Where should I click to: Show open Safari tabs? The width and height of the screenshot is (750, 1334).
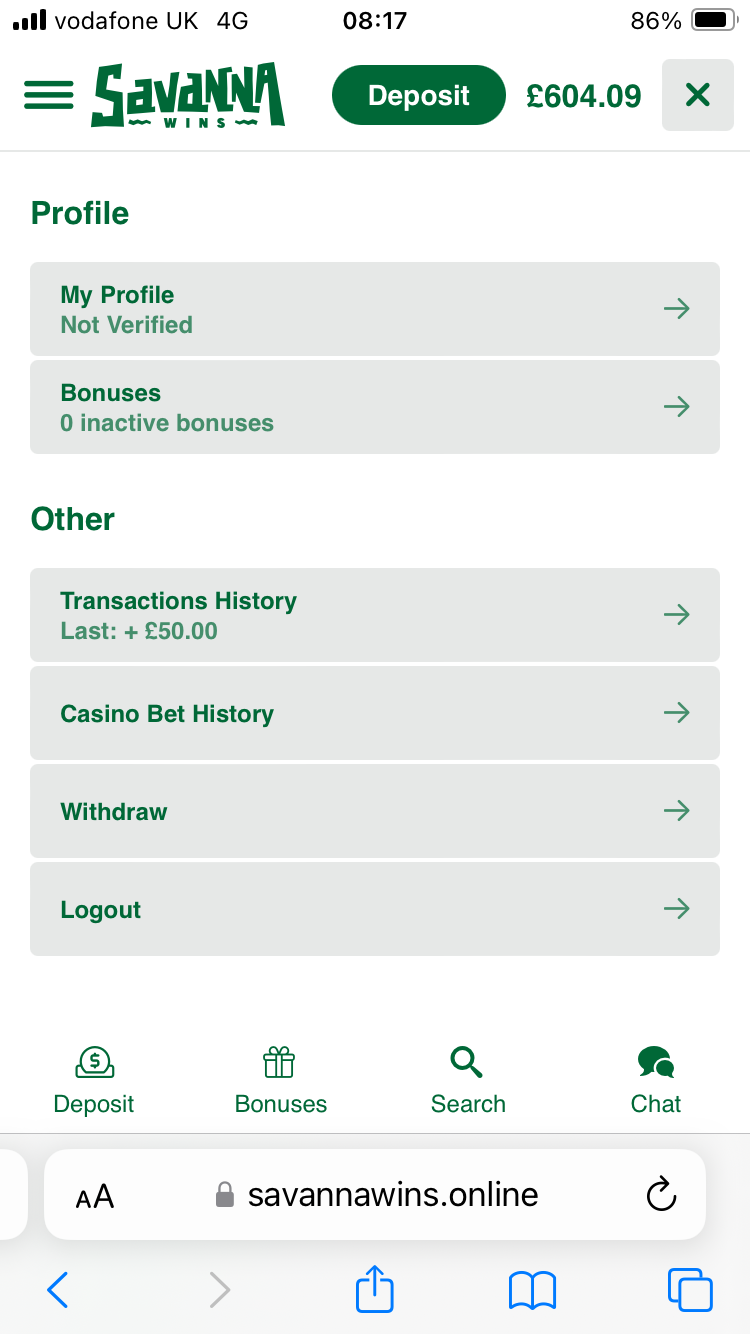click(690, 1290)
